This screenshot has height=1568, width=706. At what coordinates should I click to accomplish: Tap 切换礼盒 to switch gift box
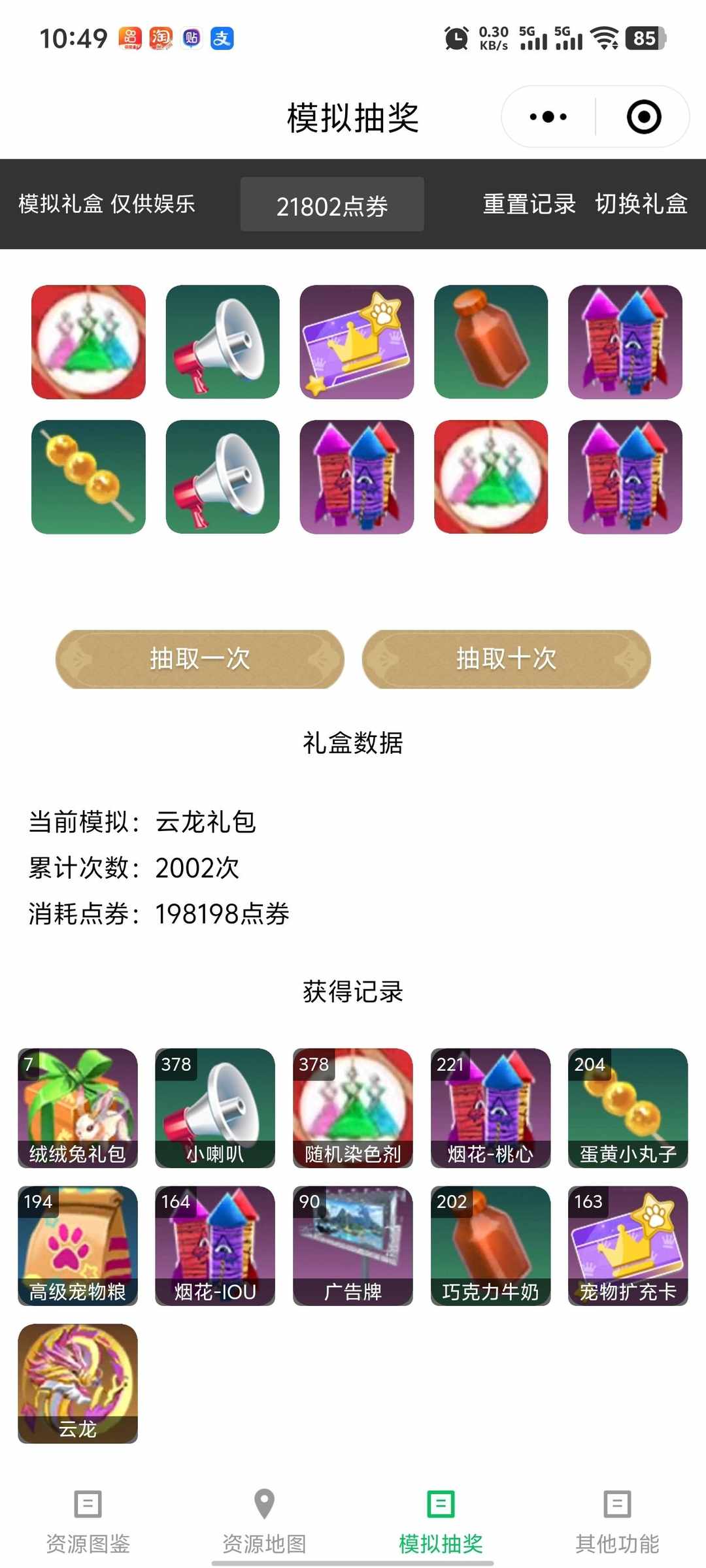click(641, 204)
